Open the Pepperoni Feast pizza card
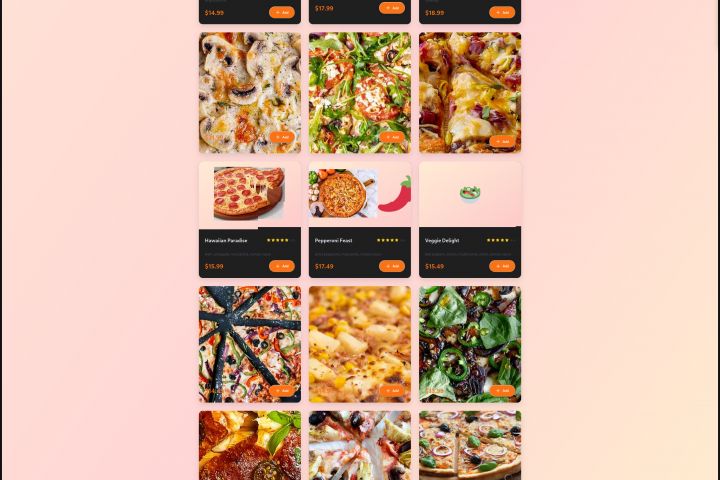This screenshot has width=720, height=480. click(359, 196)
